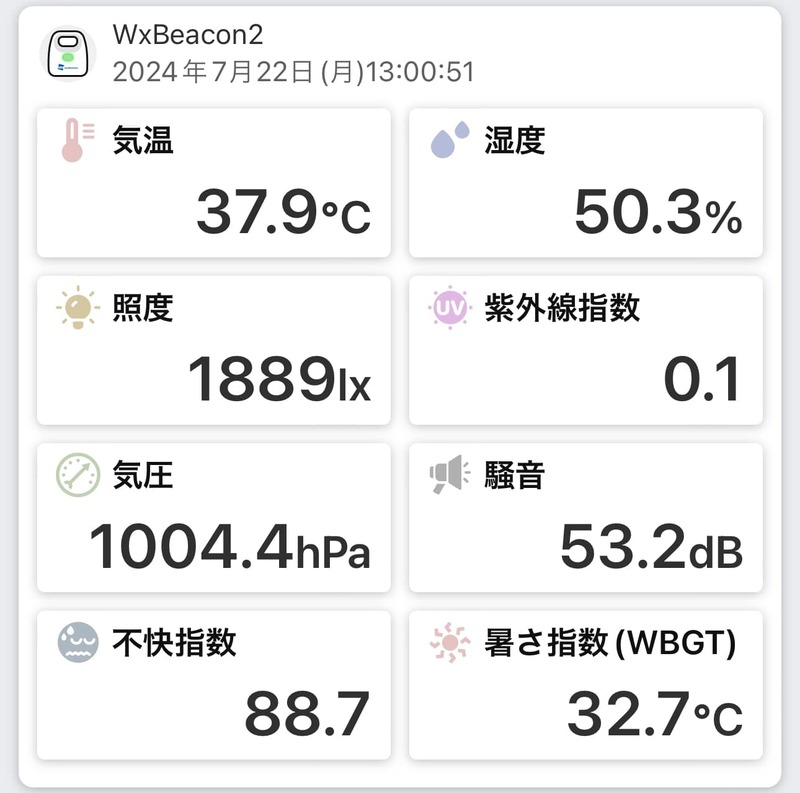
Task: Open the 不快指数 discomfort index card
Action: 214,685
